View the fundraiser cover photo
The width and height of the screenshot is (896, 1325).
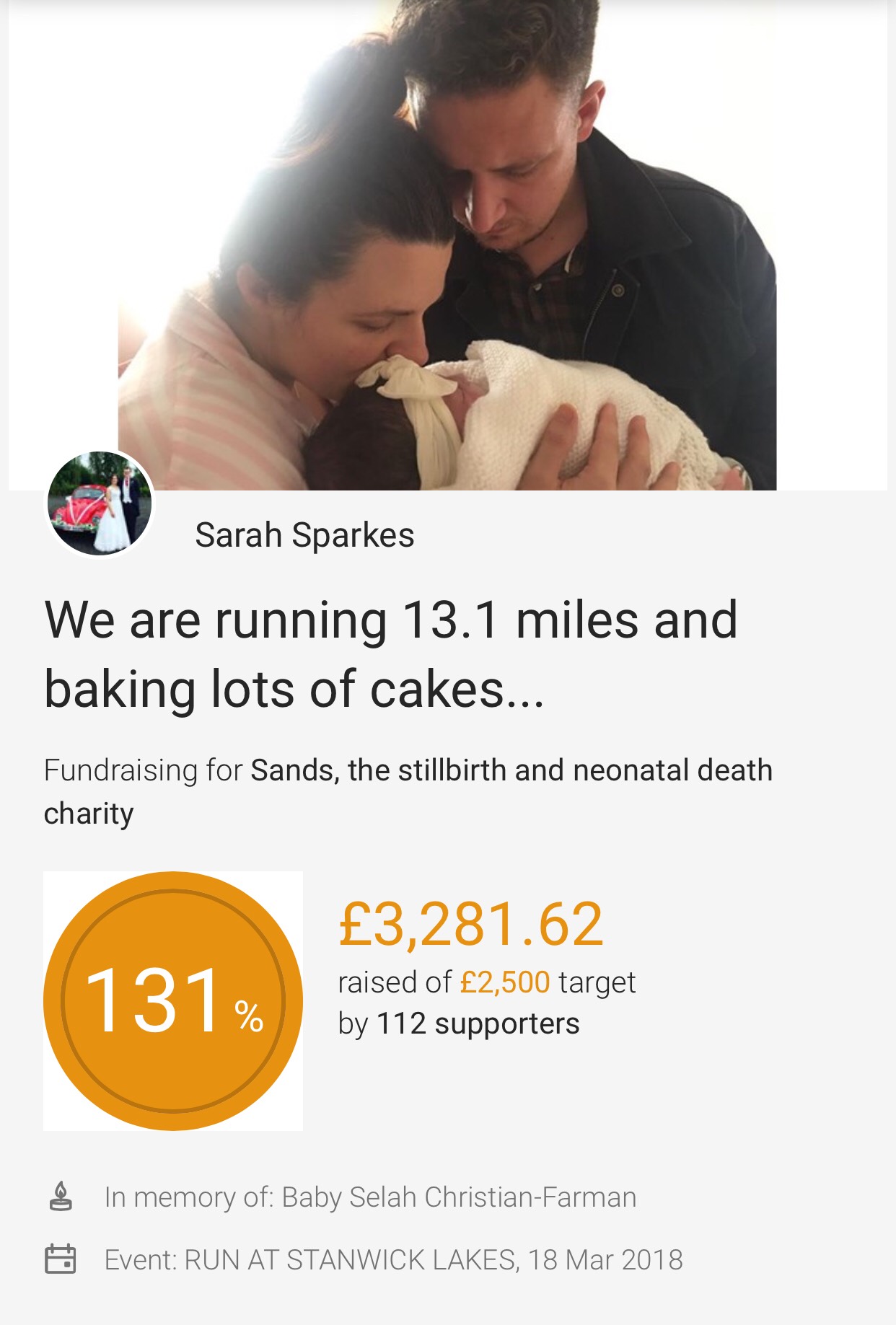[x=447, y=245]
